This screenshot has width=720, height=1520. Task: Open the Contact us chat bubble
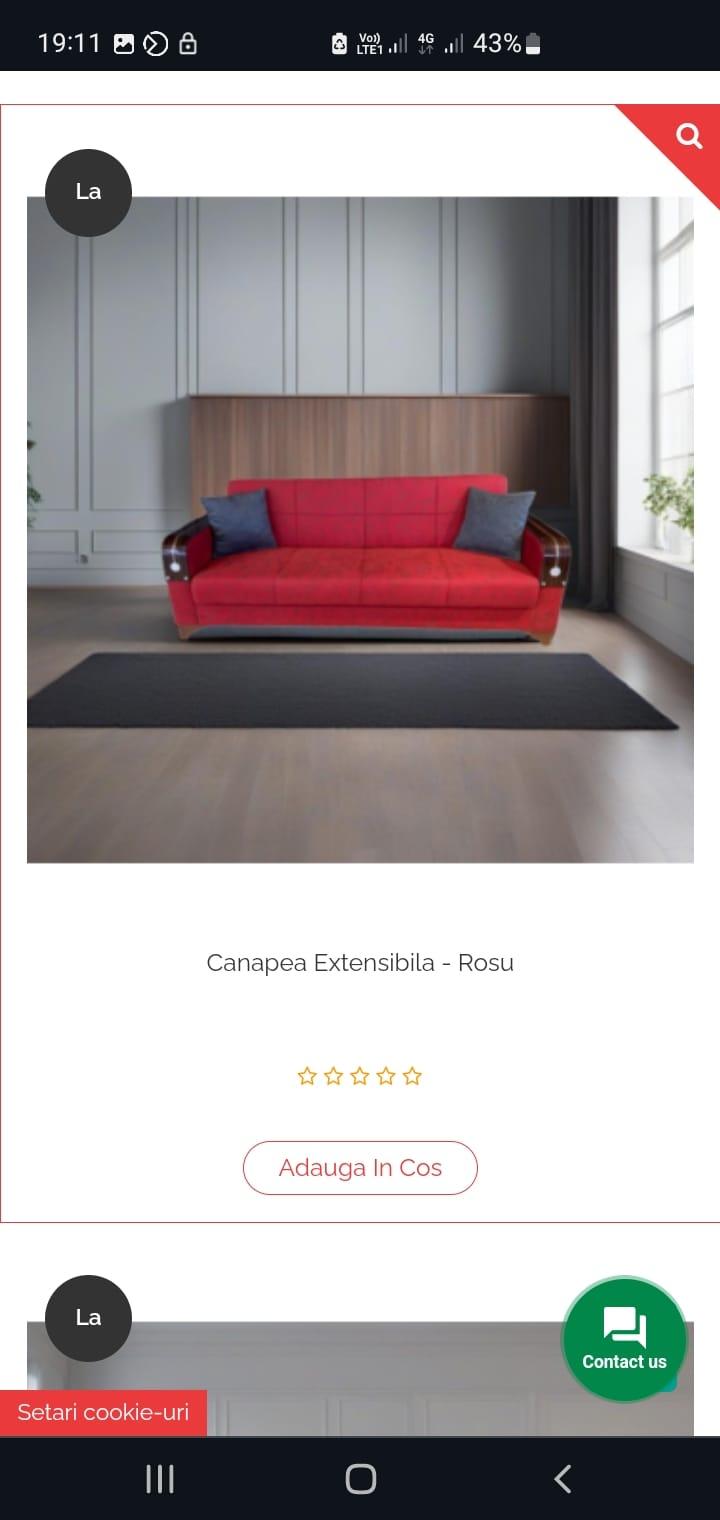pos(624,1340)
